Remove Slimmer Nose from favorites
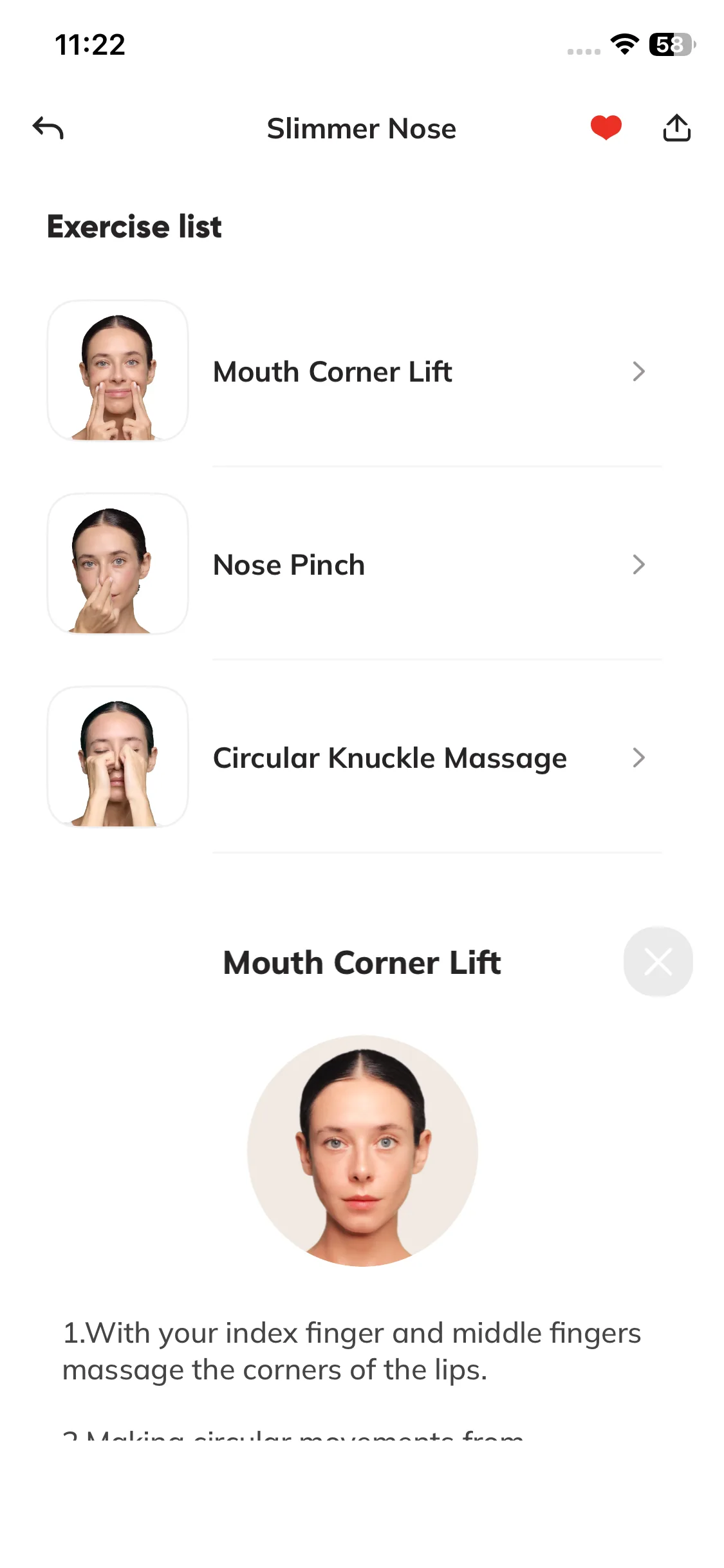724x1568 pixels. tap(606, 127)
